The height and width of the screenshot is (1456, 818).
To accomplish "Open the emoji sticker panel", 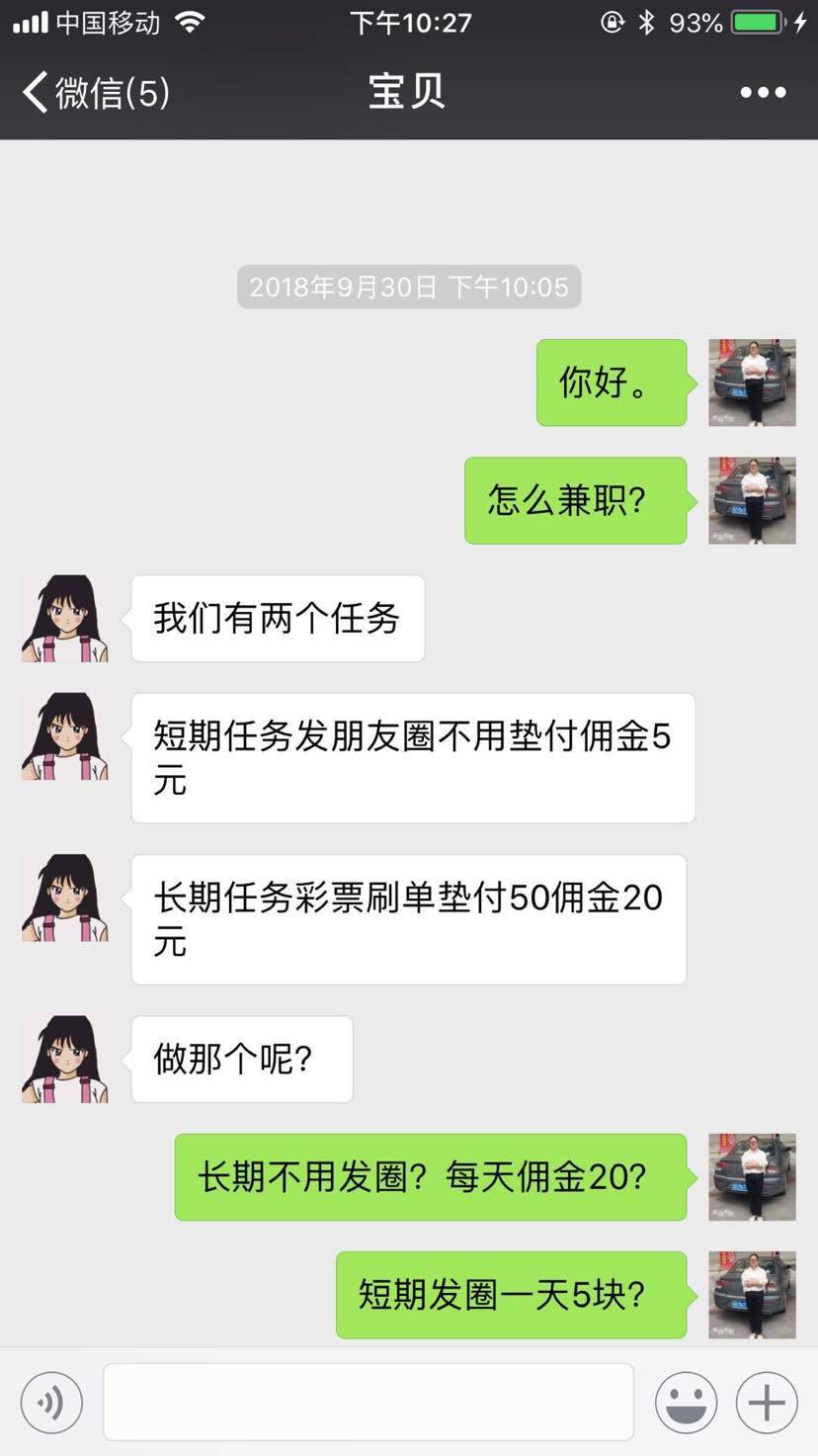I will pyautogui.click(x=686, y=1402).
